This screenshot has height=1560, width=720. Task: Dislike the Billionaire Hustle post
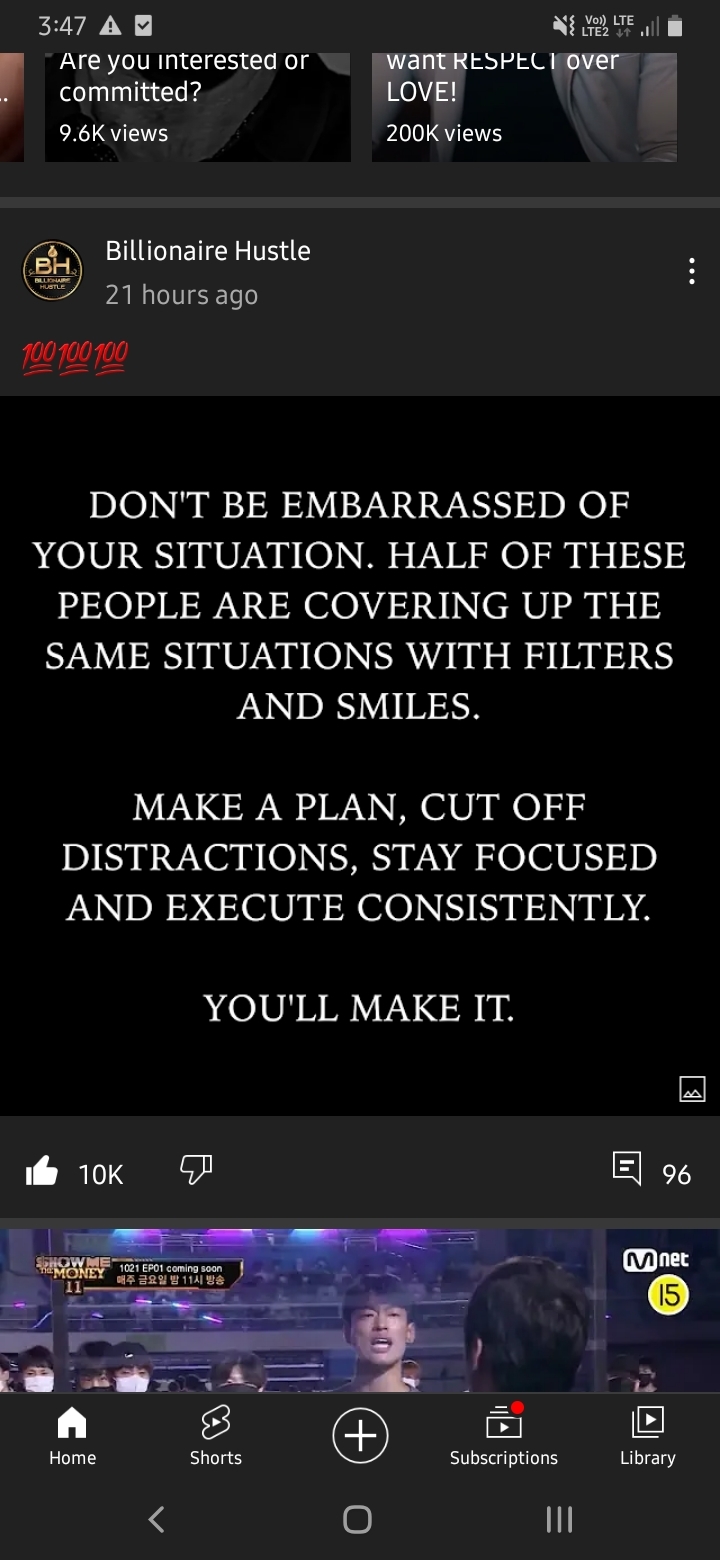pos(196,1168)
